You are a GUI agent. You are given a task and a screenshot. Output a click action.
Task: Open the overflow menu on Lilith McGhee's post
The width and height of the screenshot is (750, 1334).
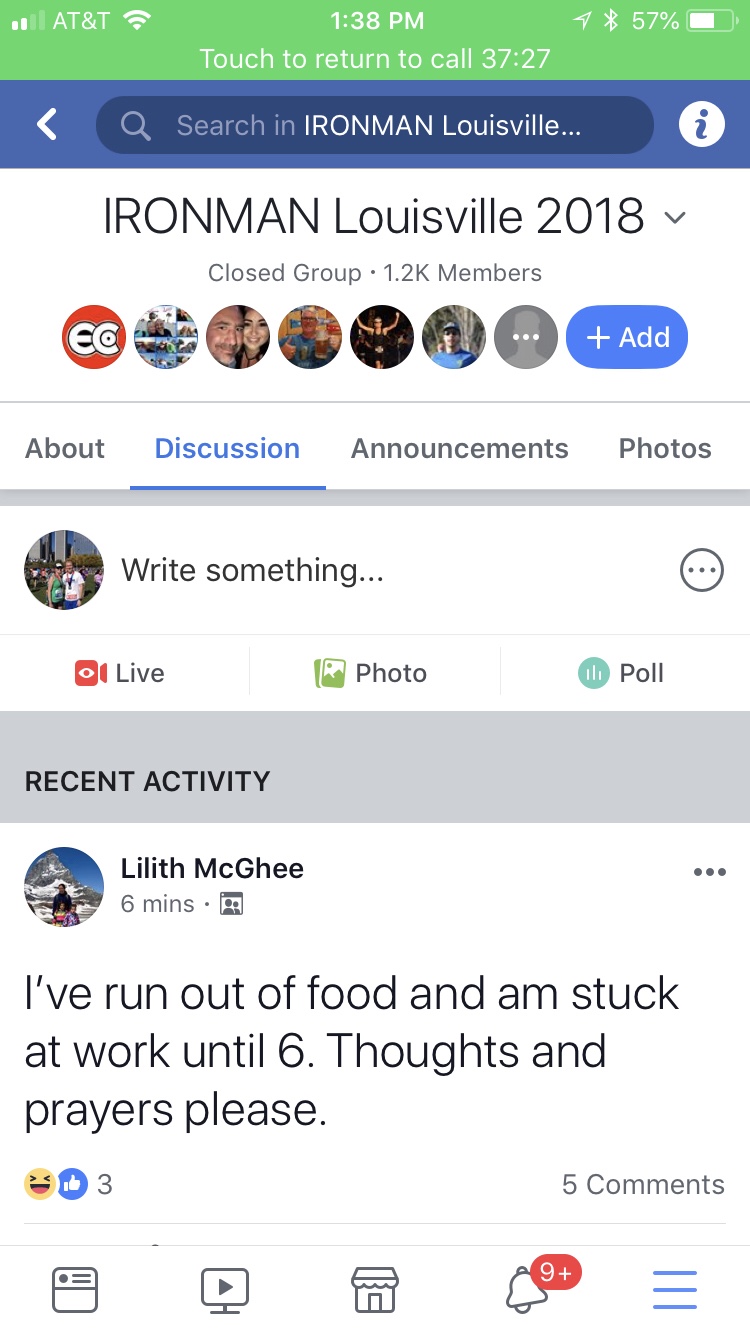tap(709, 872)
